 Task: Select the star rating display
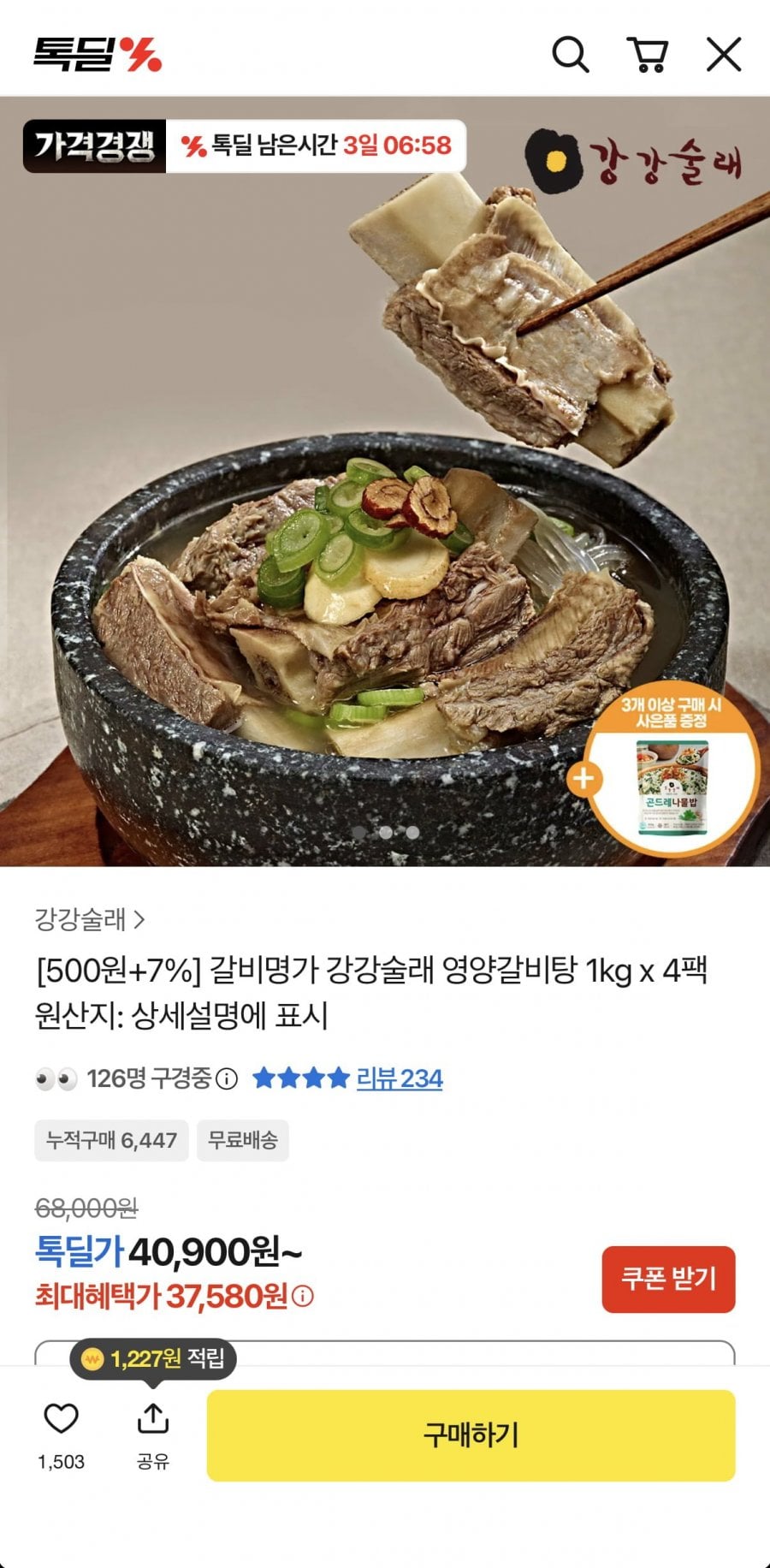coord(299,1078)
